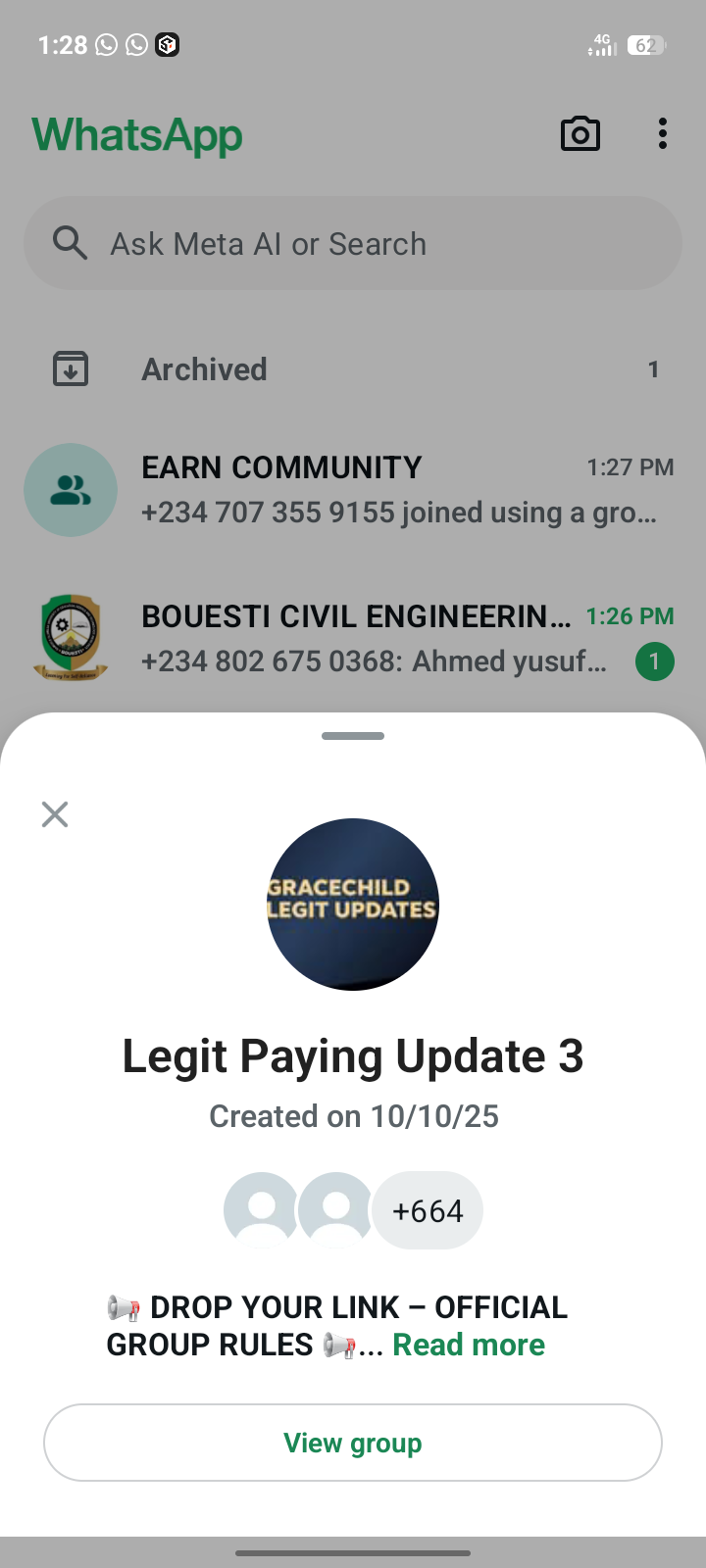Tap the +664 members bubble
The image size is (706, 1568).
428,1211
